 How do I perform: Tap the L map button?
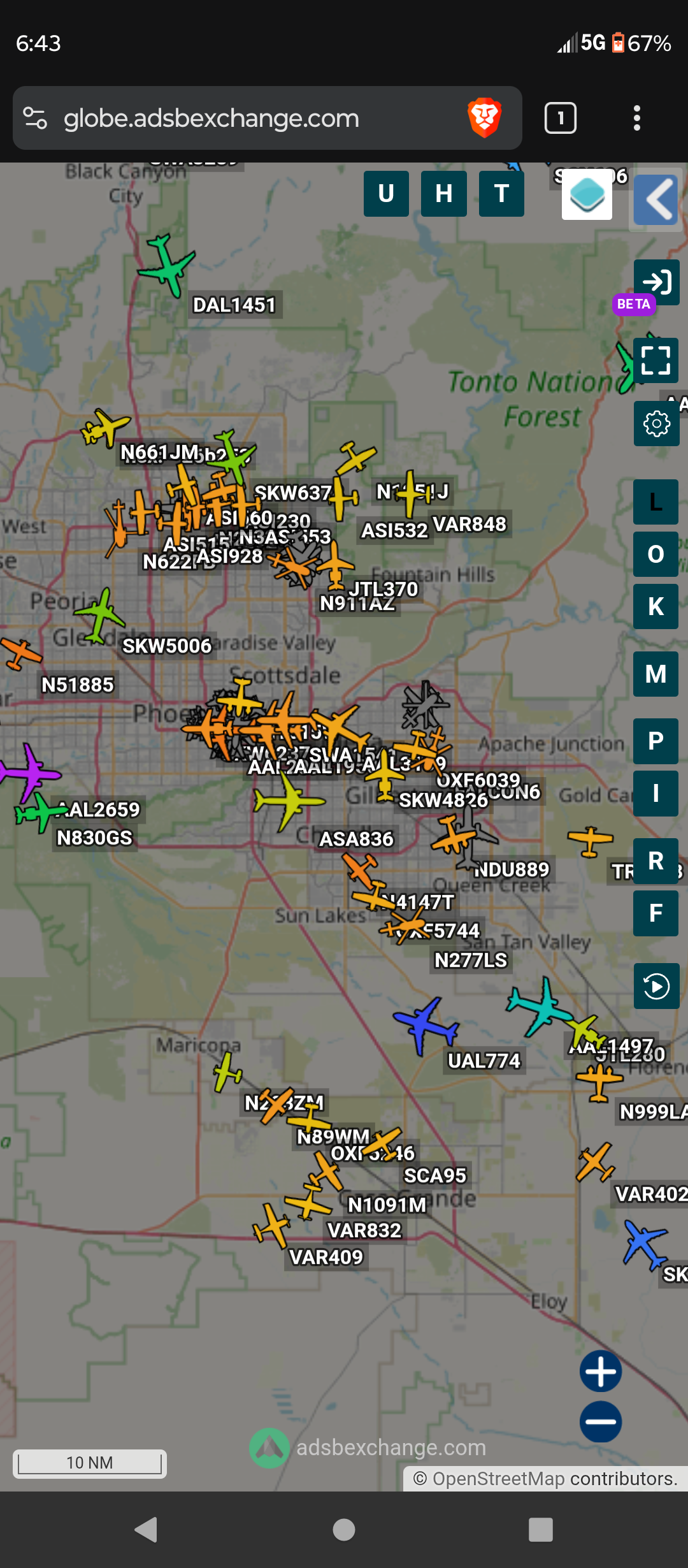click(x=656, y=502)
